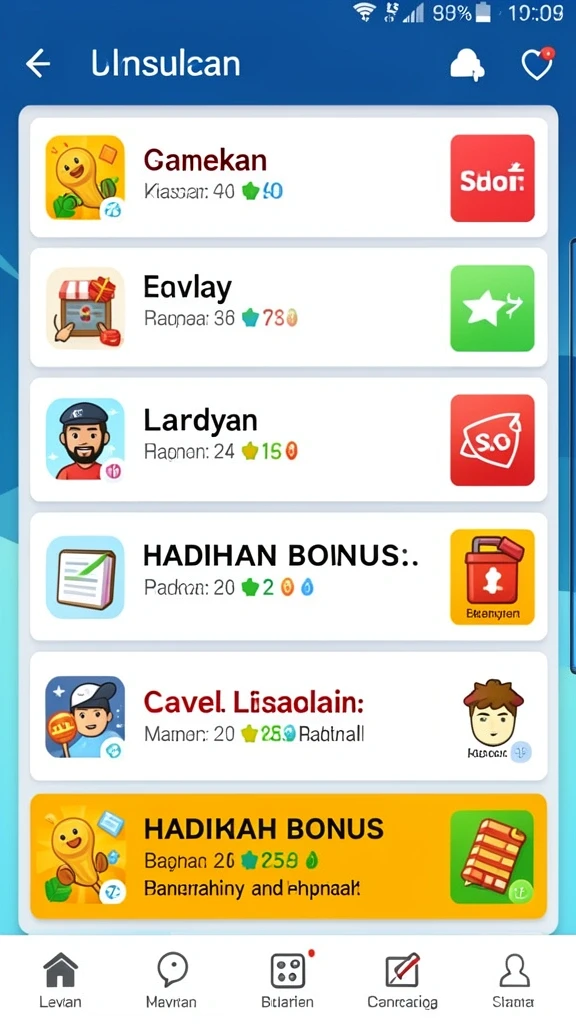Open the Lardyan list row
This screenshot has width=576, height=1024.
[x=289, y=440]
